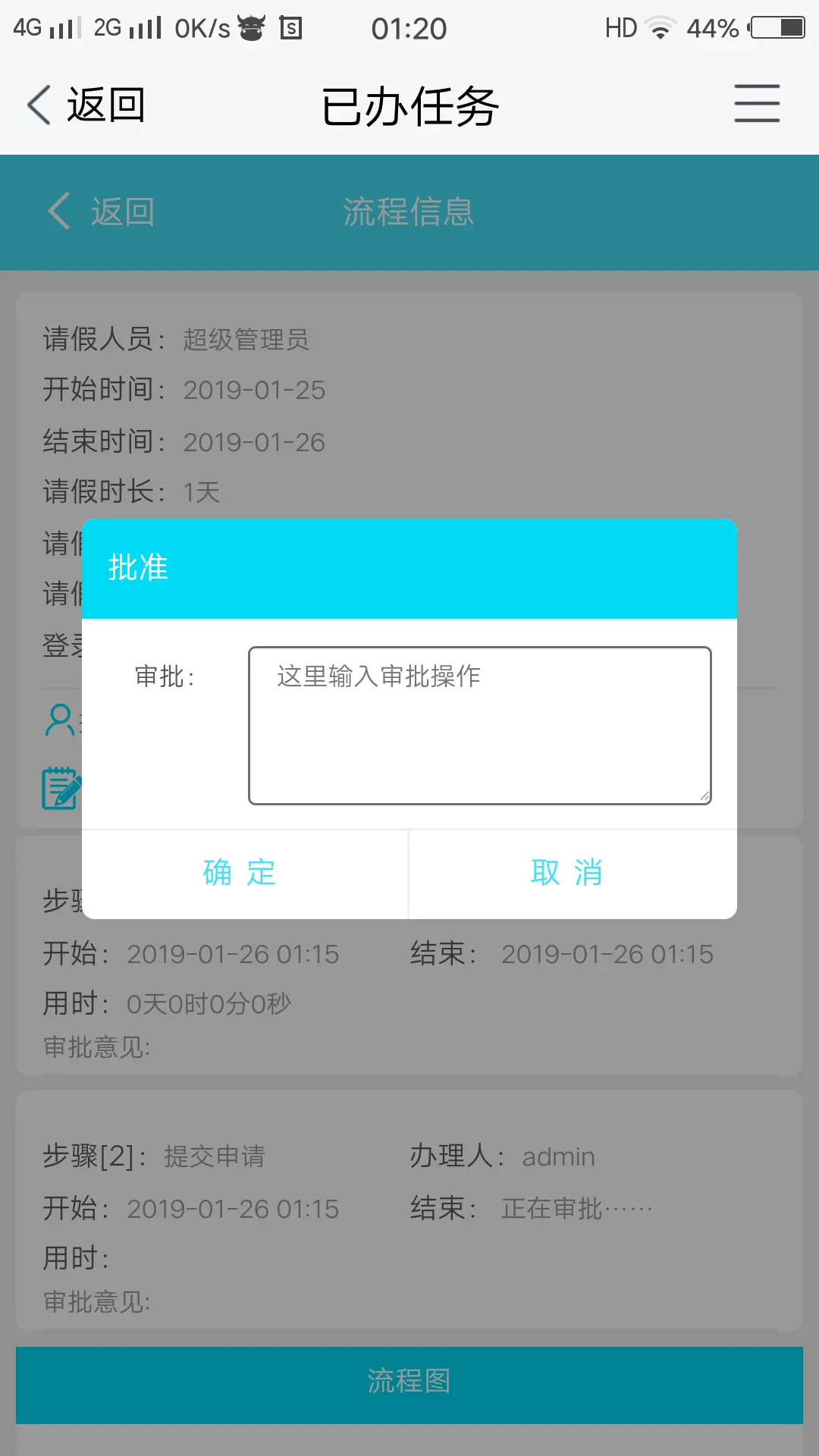Go back via top 返回 arrow
The width and height of the screenshot is (819, 1456).
[x=85, y=105]
